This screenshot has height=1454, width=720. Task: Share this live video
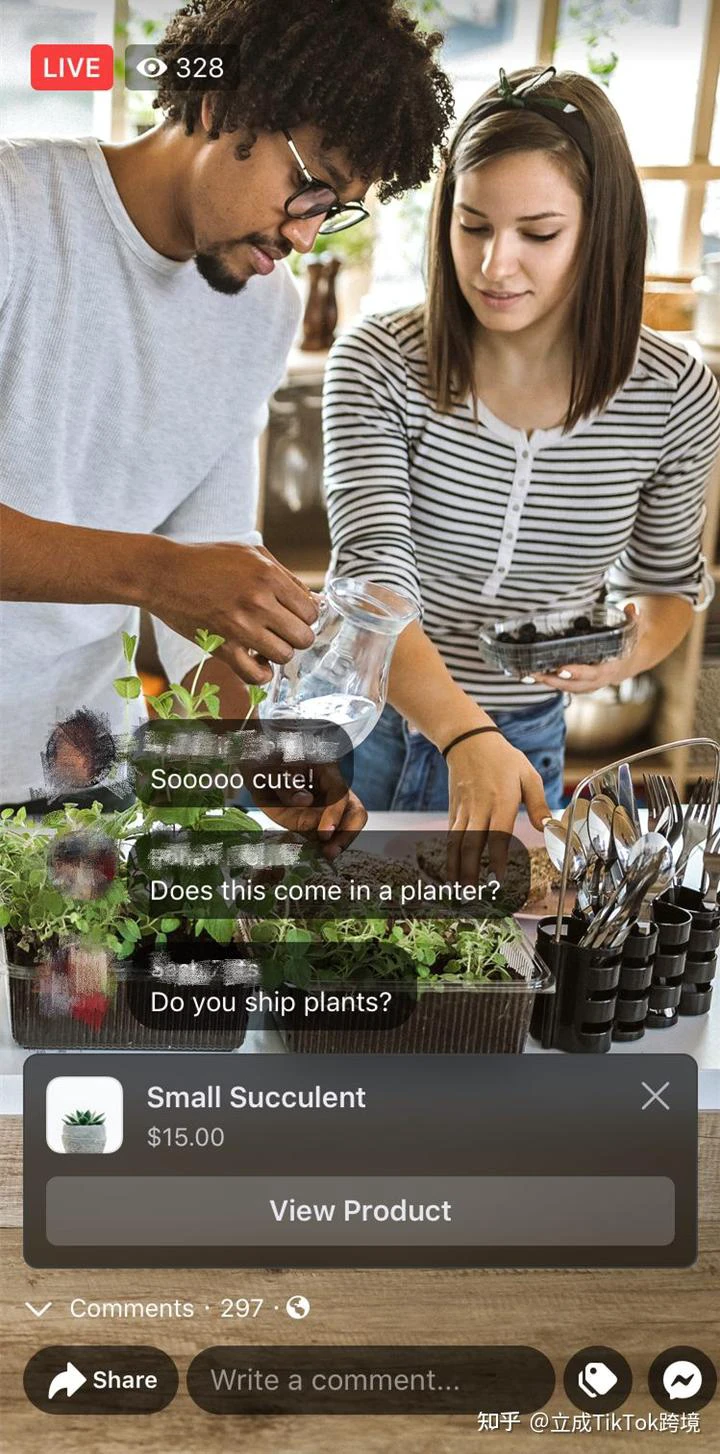click(x=101, y=1380)
